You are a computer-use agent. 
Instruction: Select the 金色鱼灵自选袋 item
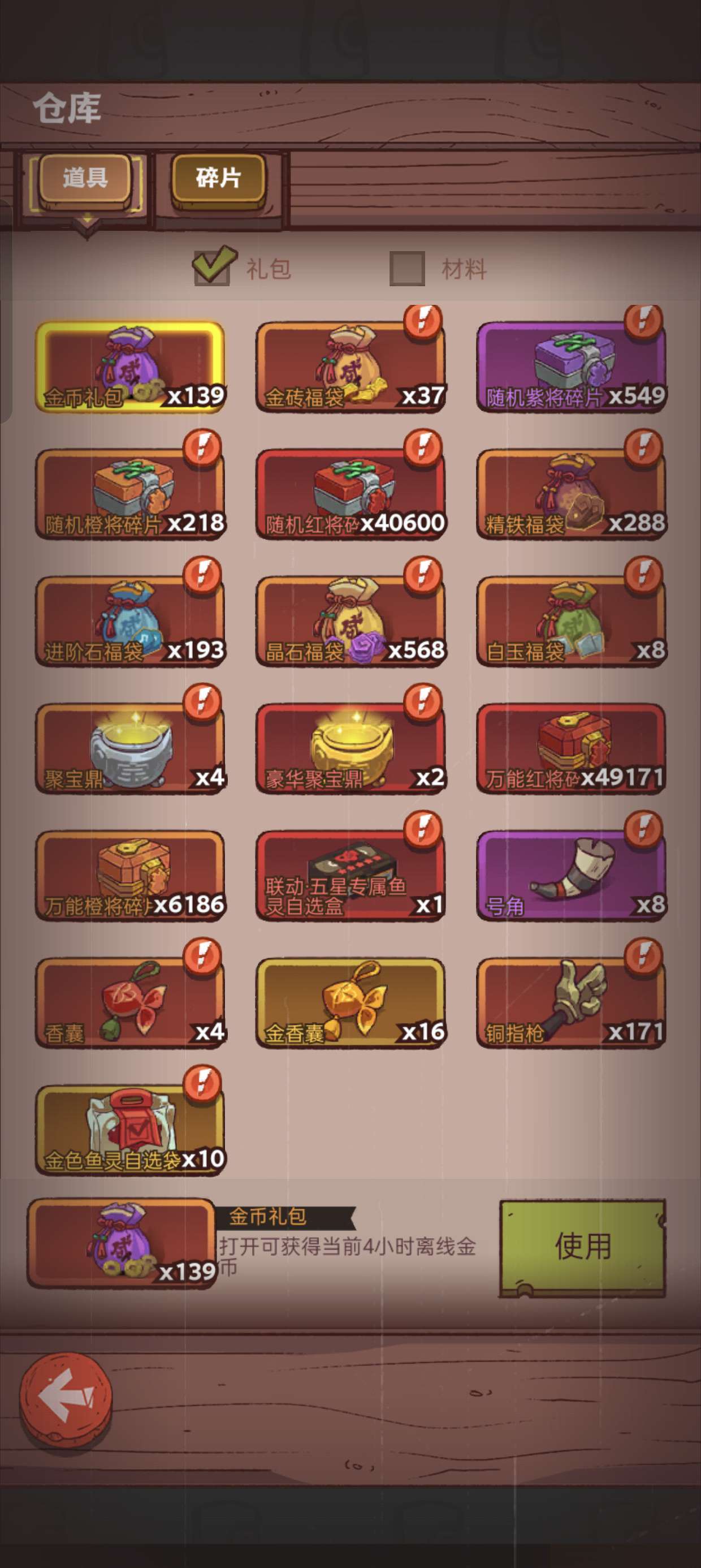130,1130
